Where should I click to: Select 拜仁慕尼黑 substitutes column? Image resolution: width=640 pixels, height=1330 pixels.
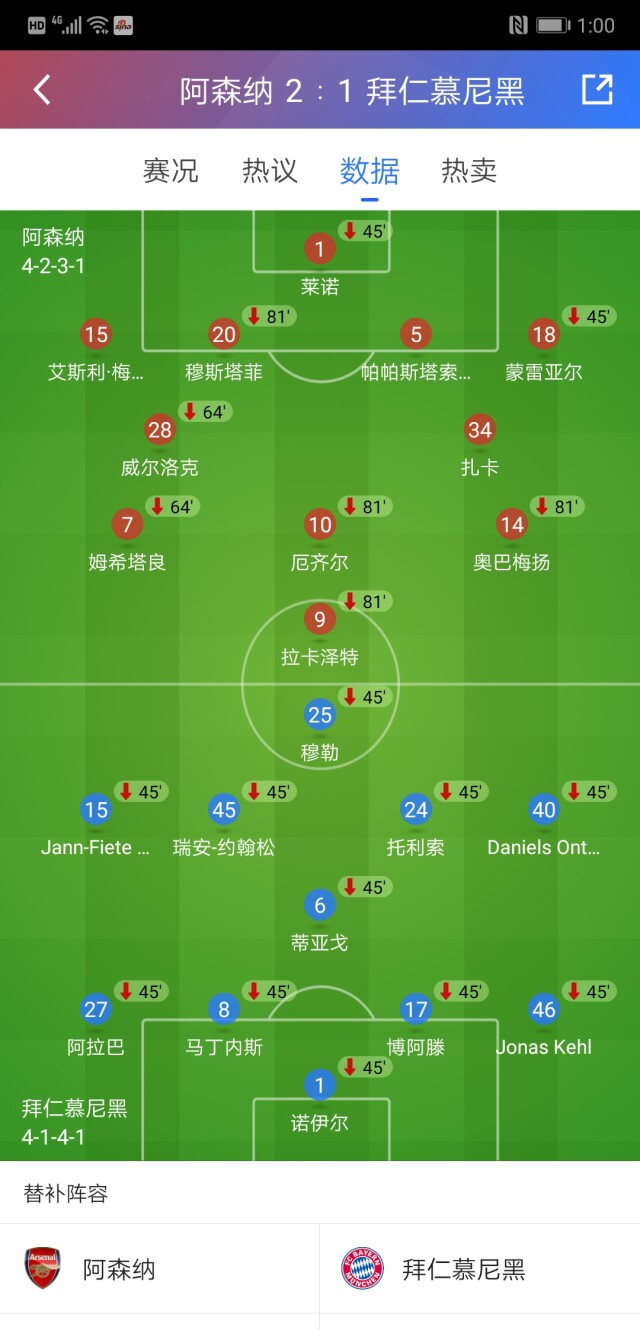(x=480, y=1269)
